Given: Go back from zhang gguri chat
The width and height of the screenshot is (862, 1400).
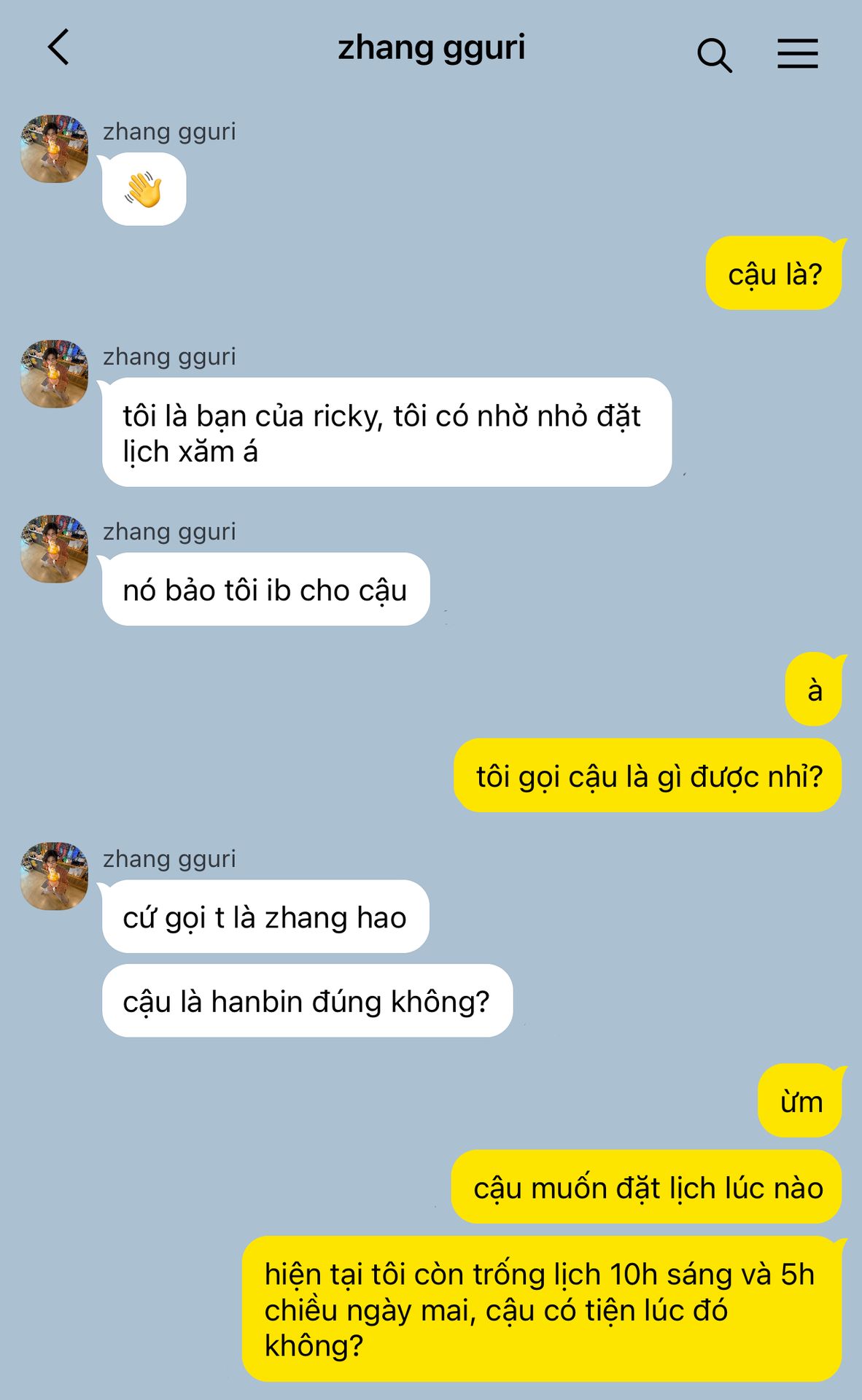Looking at the screenshot, I should click(58, 48).
